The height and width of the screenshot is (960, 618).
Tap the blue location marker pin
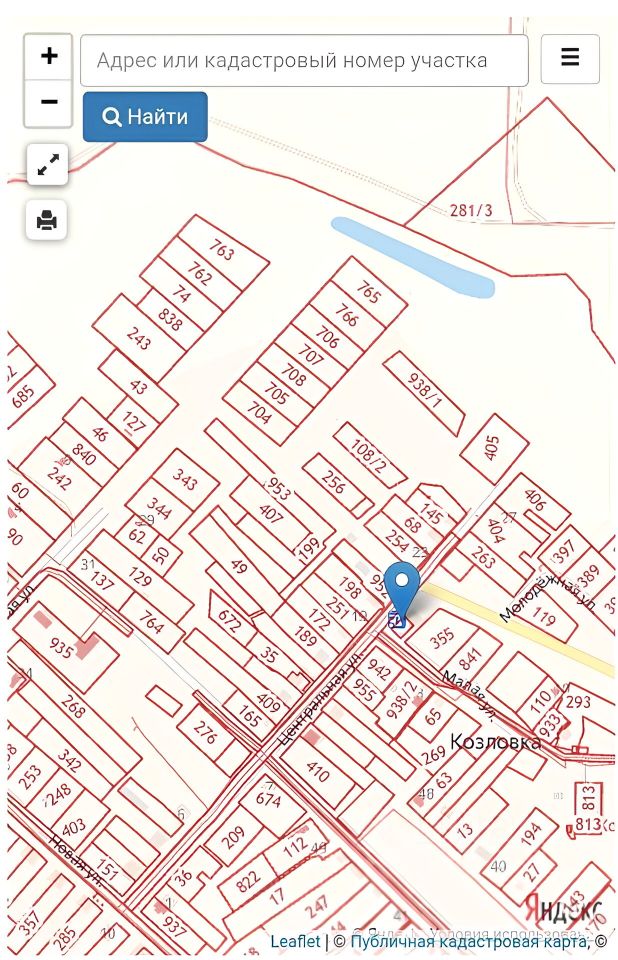[402, 589]
